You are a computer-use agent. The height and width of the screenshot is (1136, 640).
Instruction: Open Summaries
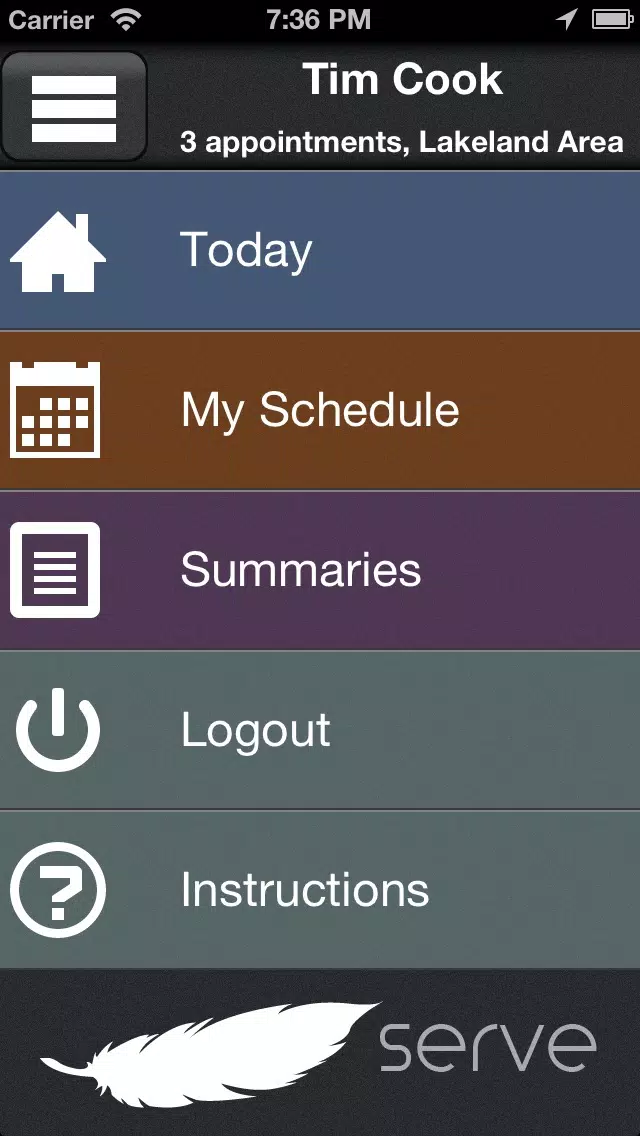(320, 570)
